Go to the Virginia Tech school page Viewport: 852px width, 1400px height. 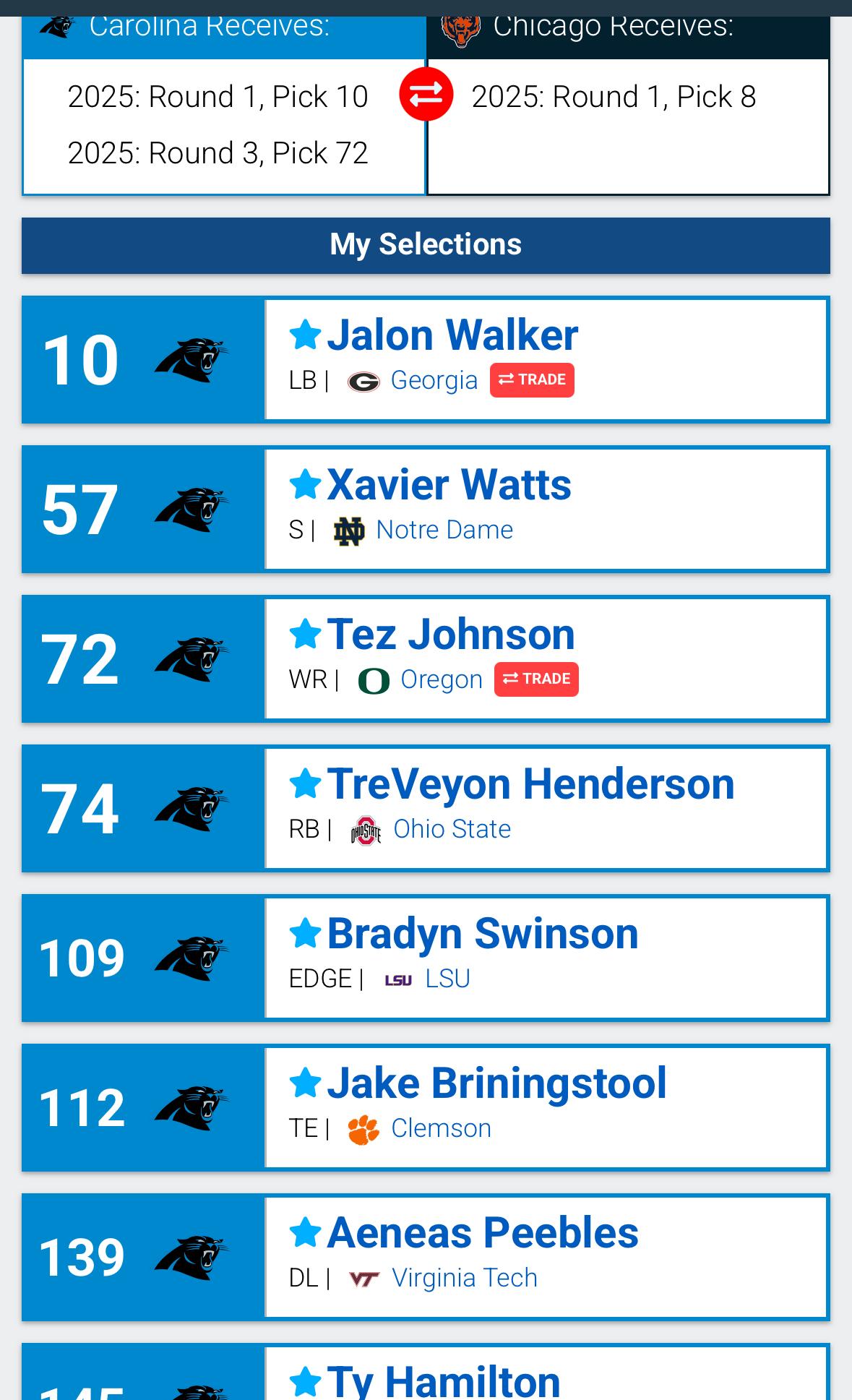[x=464, y=1278]
